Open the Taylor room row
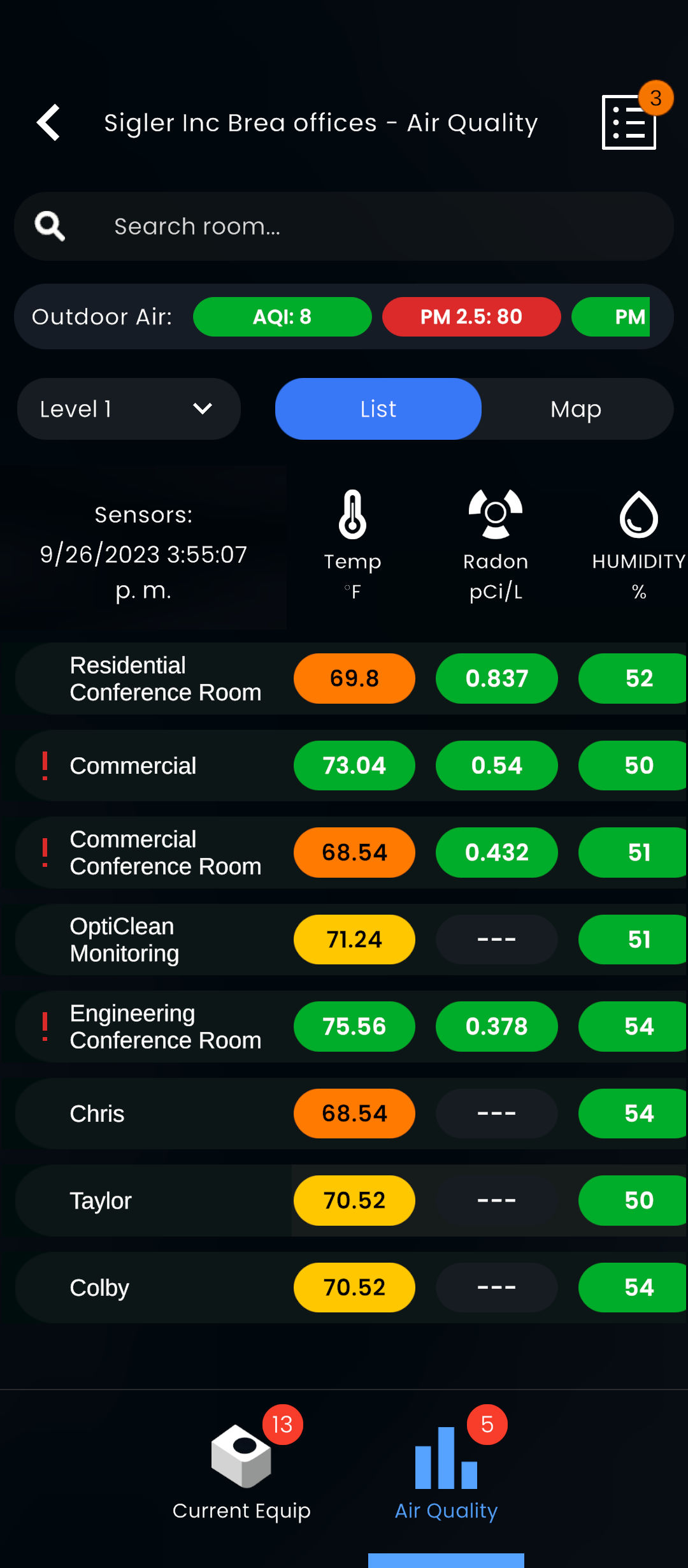Screen dimensions: 688x1568 (101, 1201)
